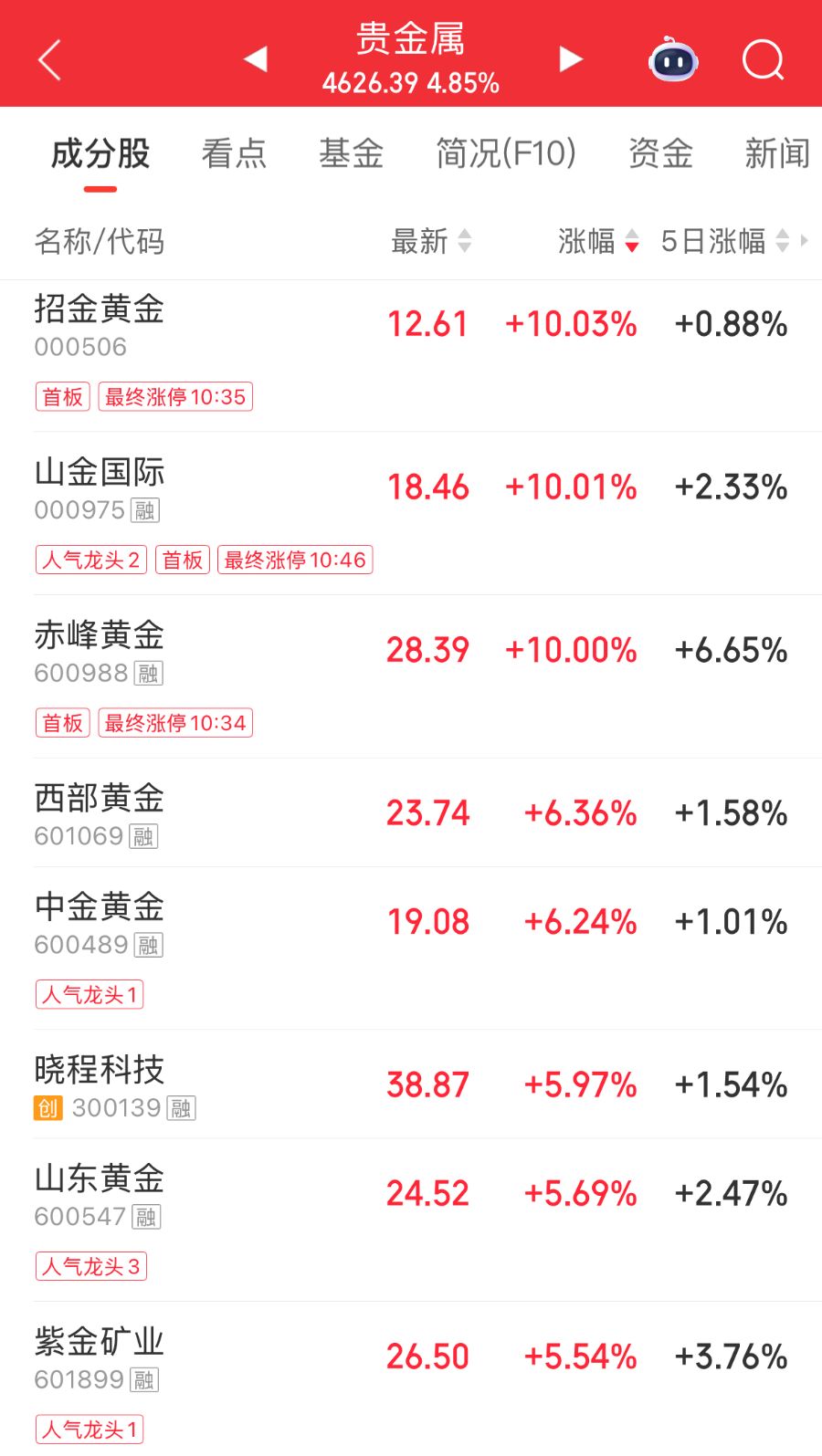Switch to the previous sector with left triangle
This screenshot has width=822, height=1456.
pos(256,59)
